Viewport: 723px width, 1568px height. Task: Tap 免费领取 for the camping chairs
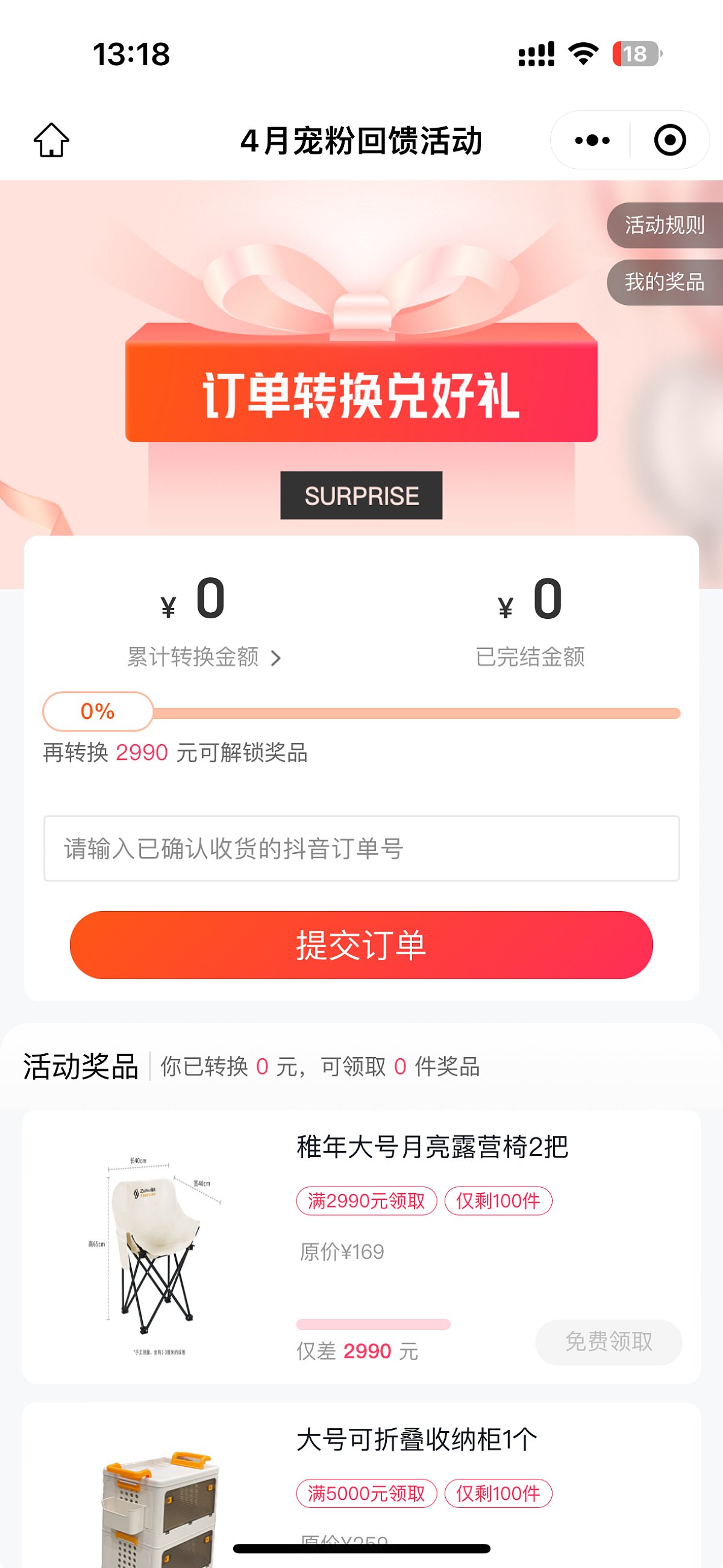pyautogui.click(x=609, y=1341)
